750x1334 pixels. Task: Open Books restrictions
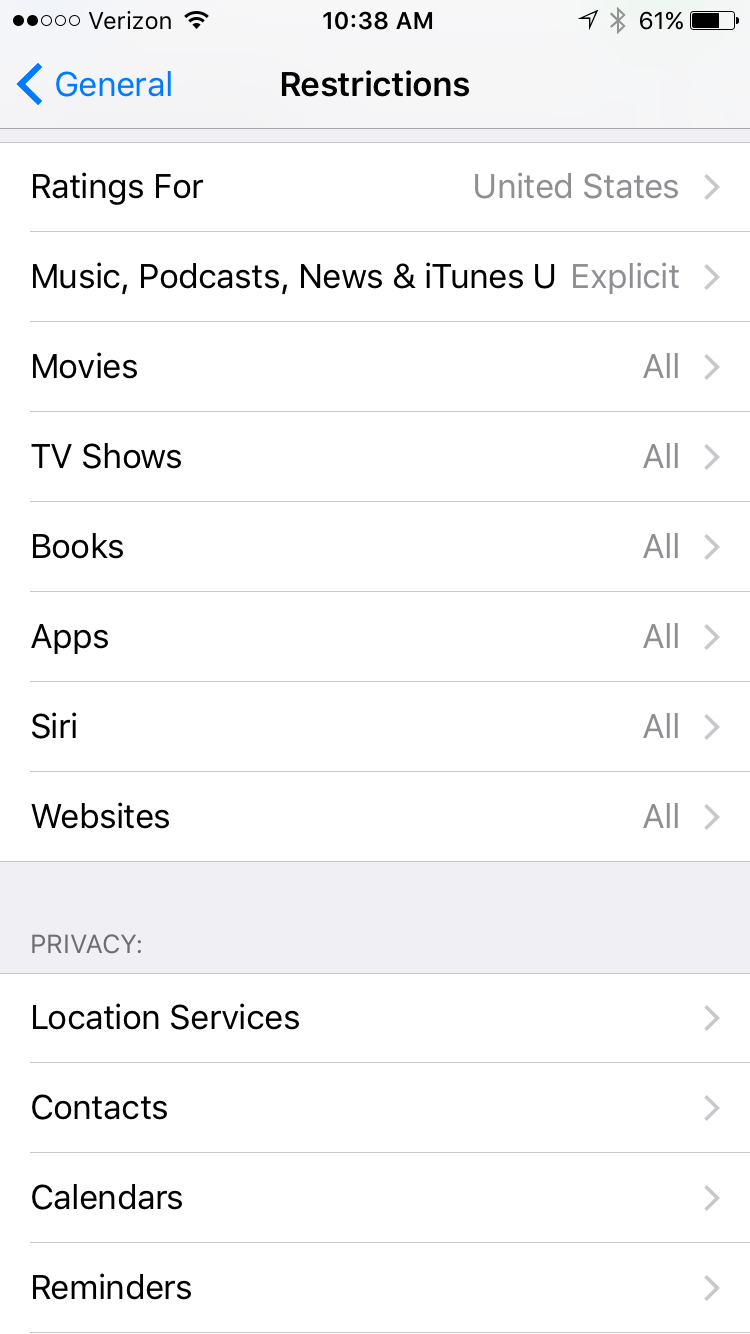pyautogui.click(x=375, y=547)
